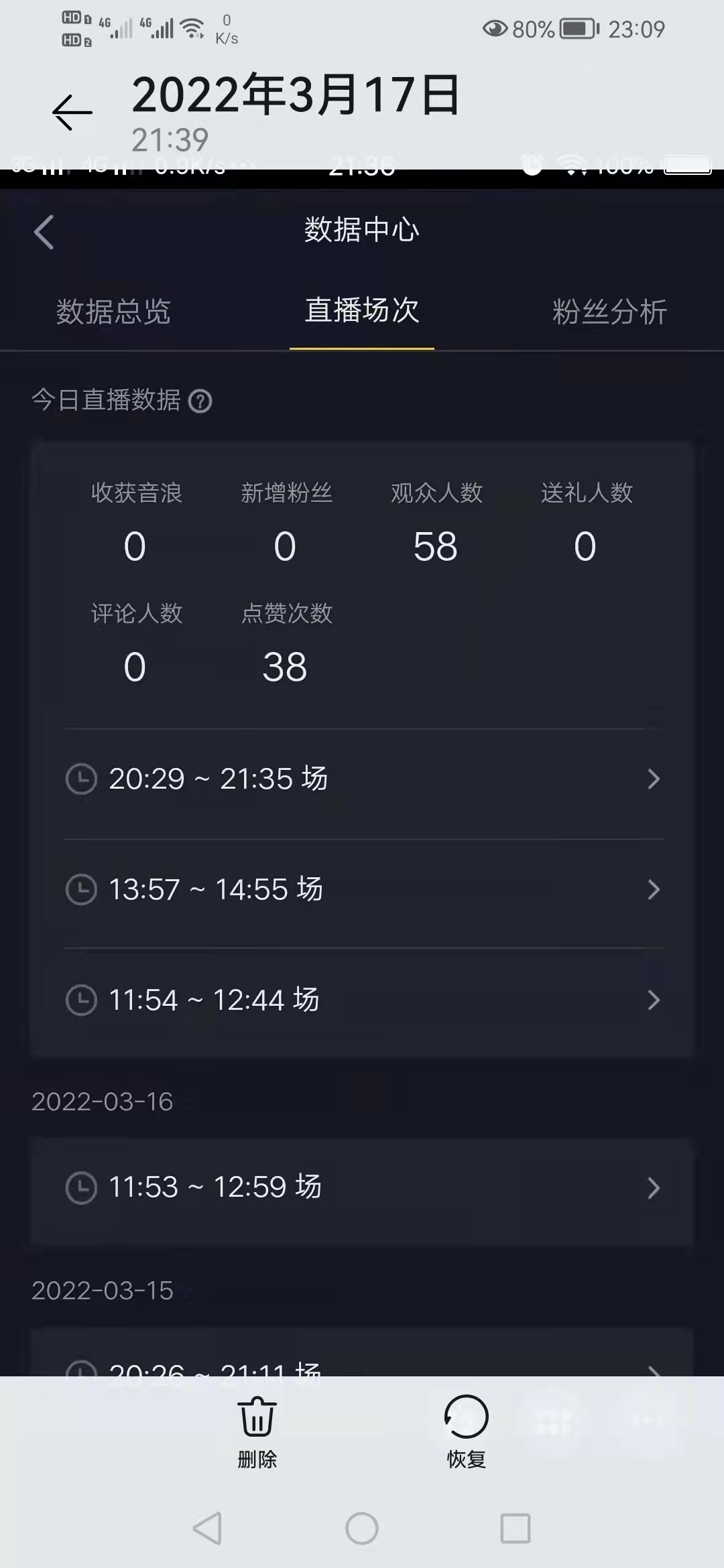
Task: Go to the system home screen
Action: [362, 1528]
